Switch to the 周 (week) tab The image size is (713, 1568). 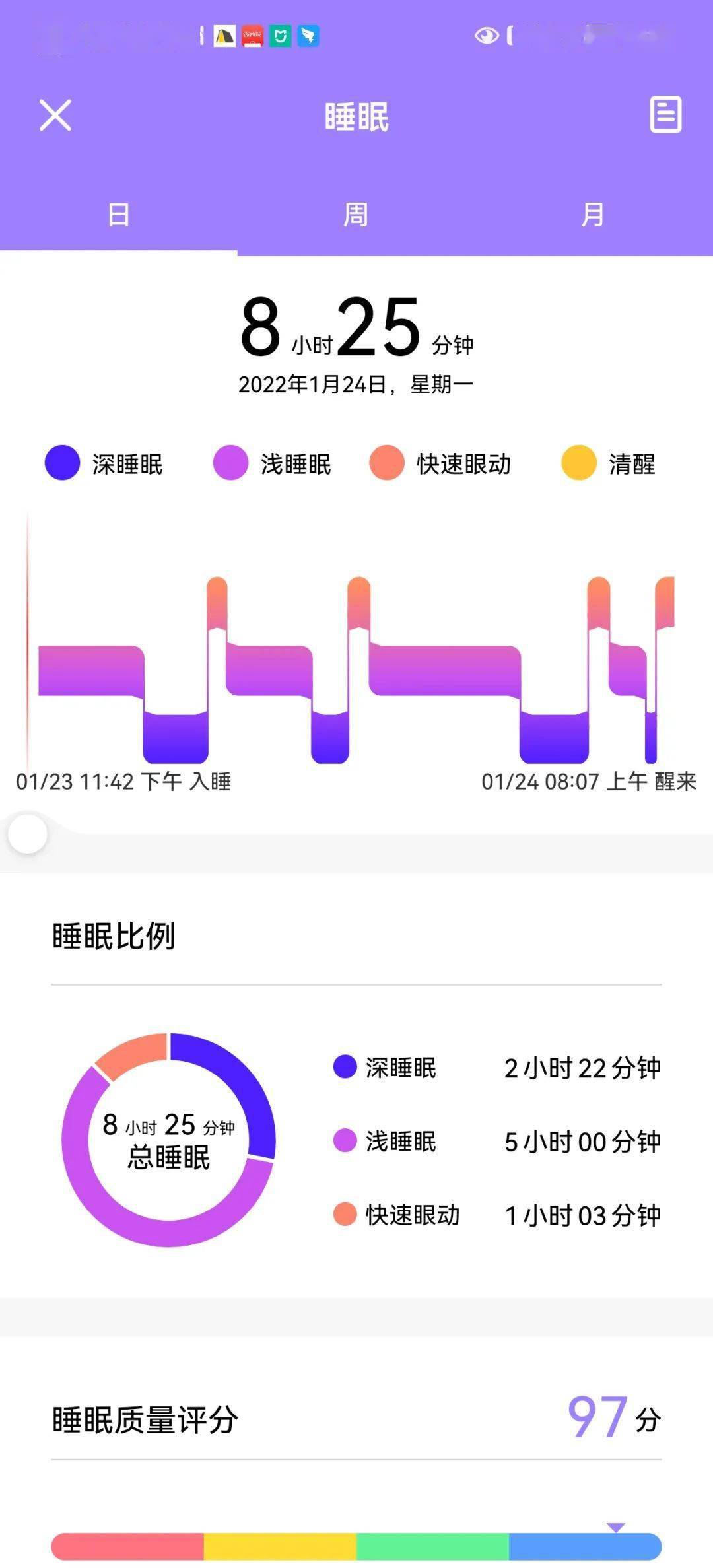pos(356,215)
